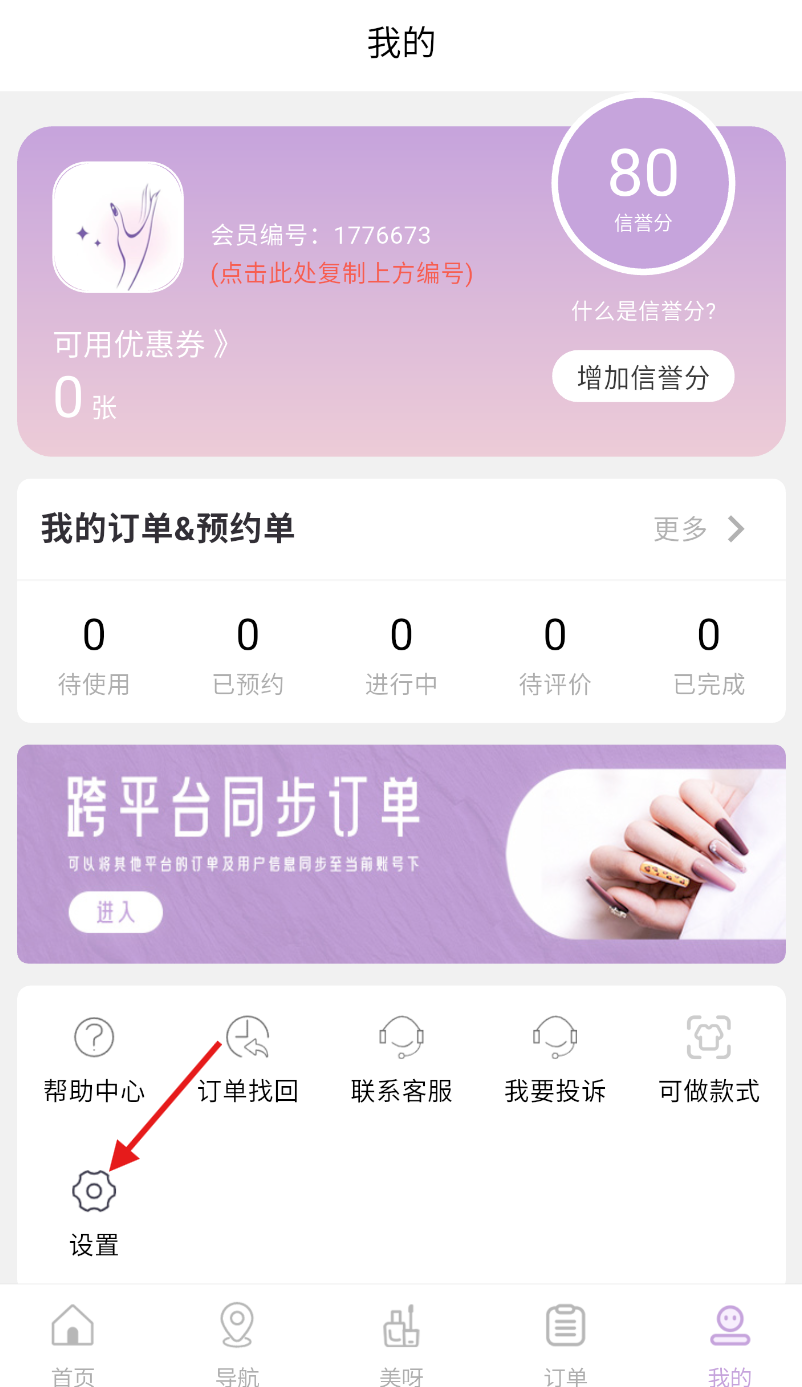Tap 进入 on the sync order banner
The width and height of the screenshot is (802, 1387).
click(115, 911)
